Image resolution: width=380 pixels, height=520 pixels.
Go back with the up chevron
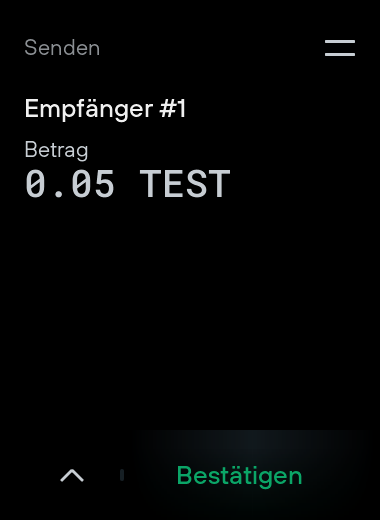(72, 475)
